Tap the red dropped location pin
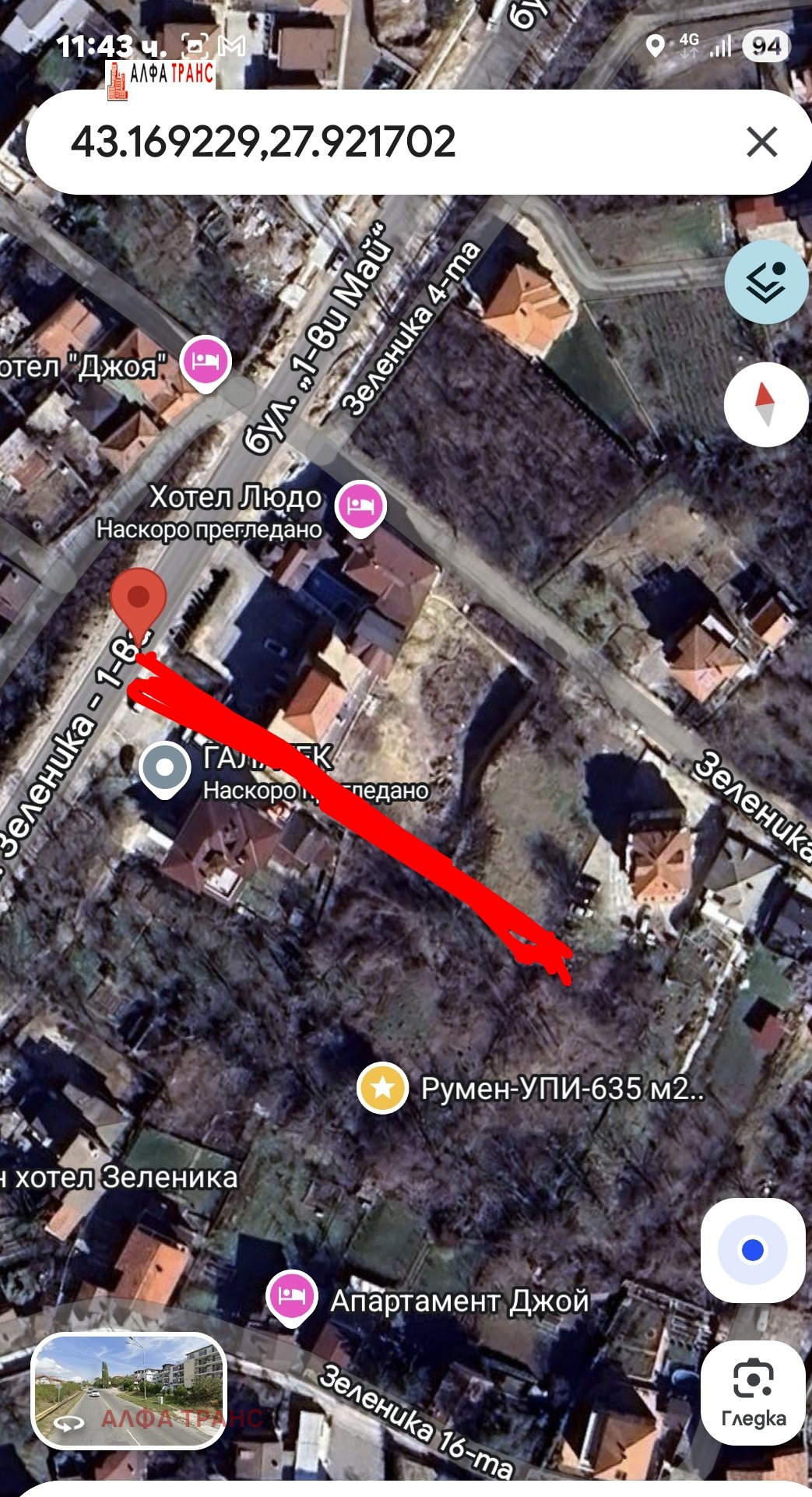Screen dimensions: 812x1497 pyautogui.click(x=139, y=601)
